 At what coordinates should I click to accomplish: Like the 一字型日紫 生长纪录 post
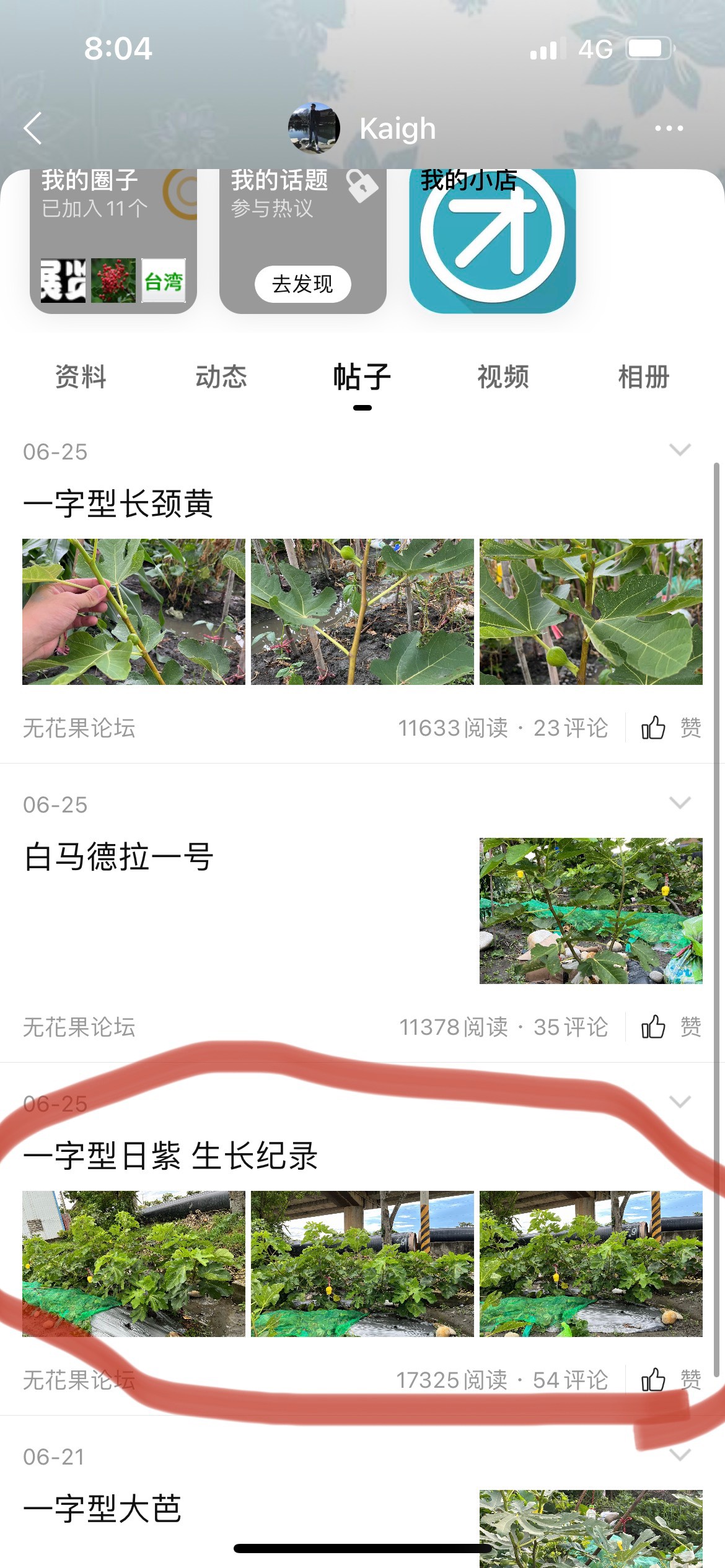pos(671,1380)
